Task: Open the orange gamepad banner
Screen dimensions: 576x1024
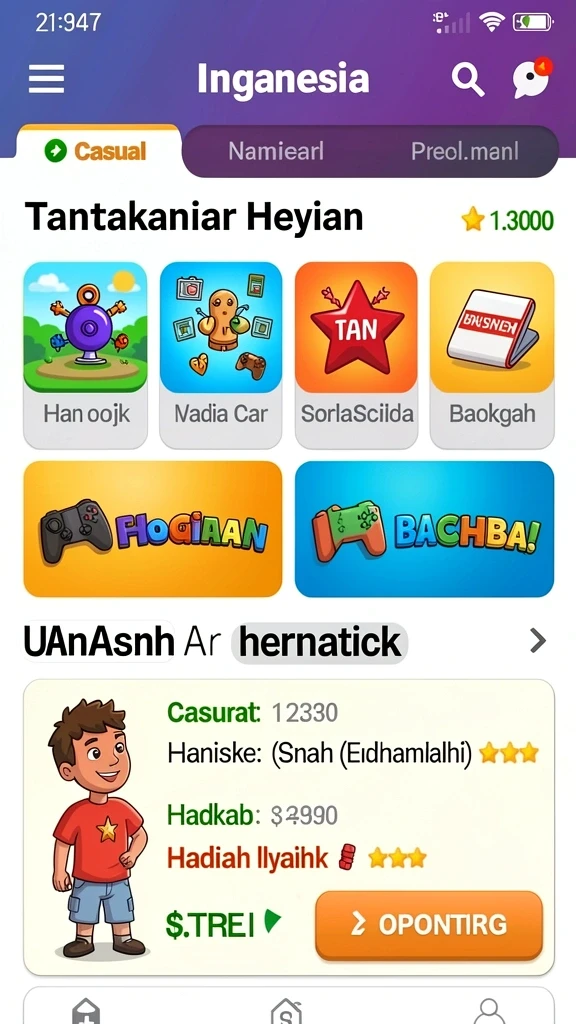Action: (x=153, y=529)
